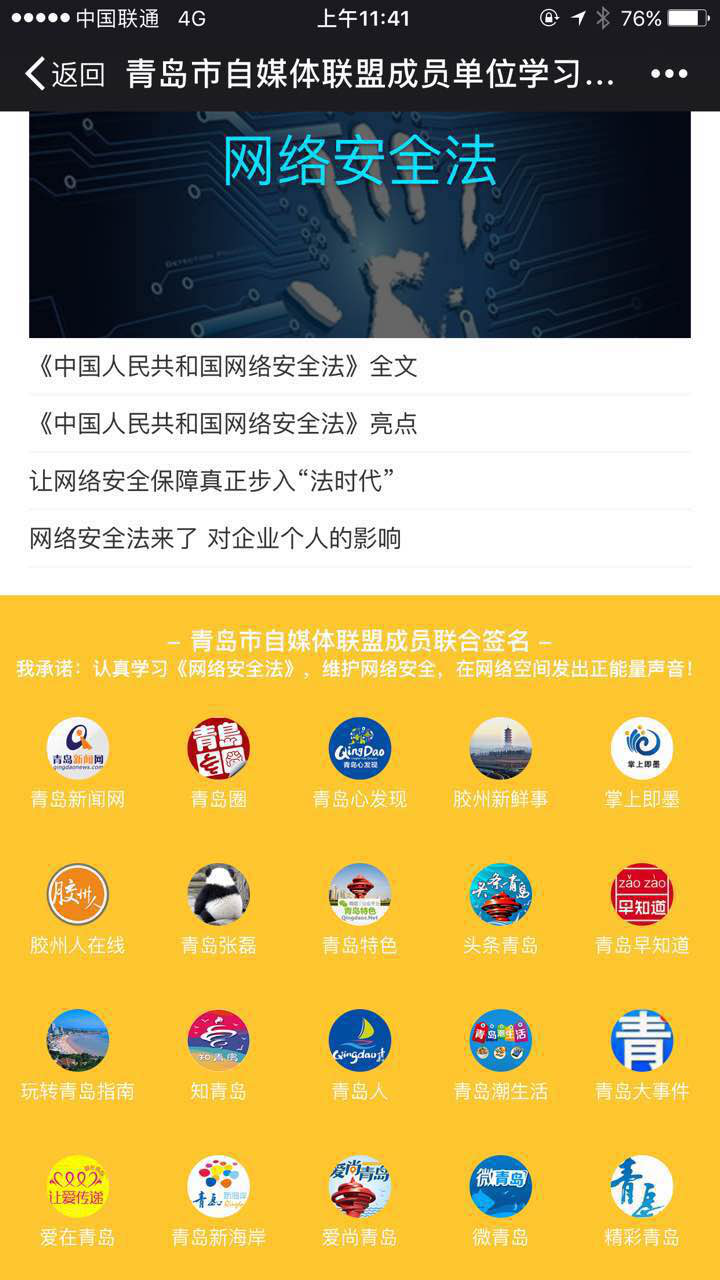Screen dimensions: 720x1280
Task: Open 青岛张磊 with the panda avatar
Action: pos(218,894)
